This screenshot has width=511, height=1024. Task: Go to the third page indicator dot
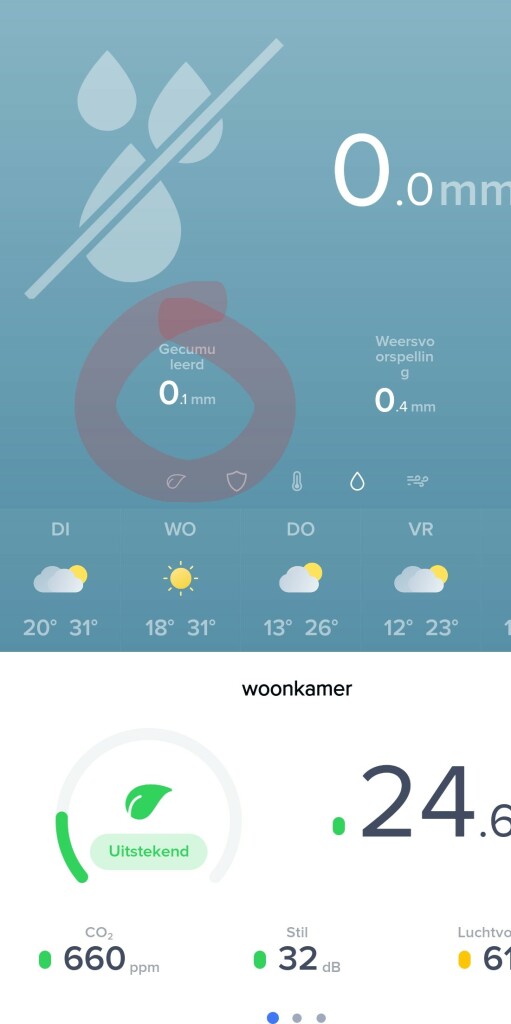coord(321,1017)
